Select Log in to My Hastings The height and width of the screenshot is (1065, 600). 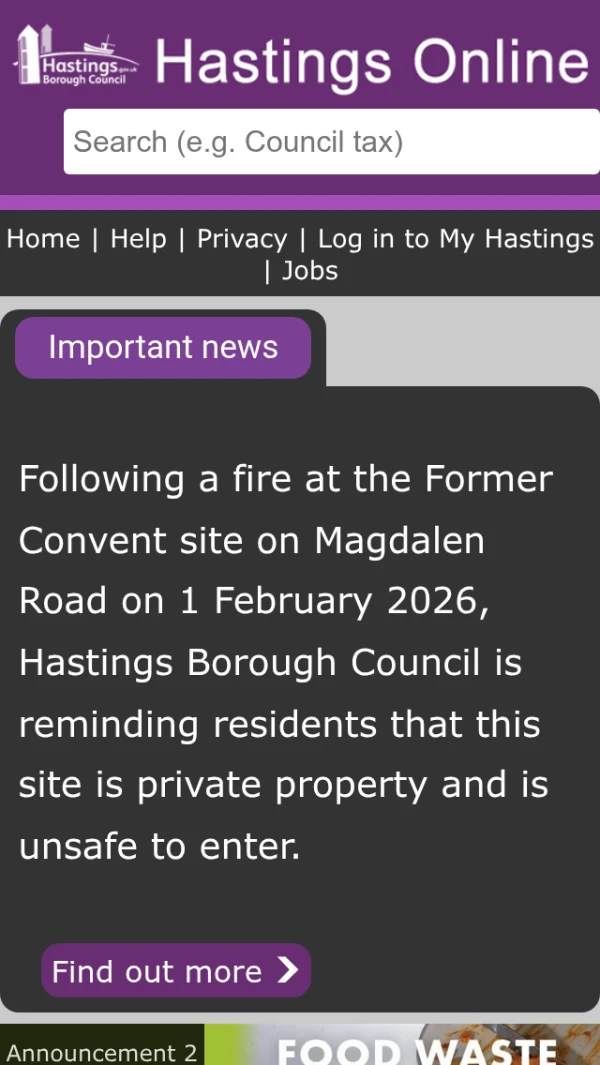click(x=455, y=239)
